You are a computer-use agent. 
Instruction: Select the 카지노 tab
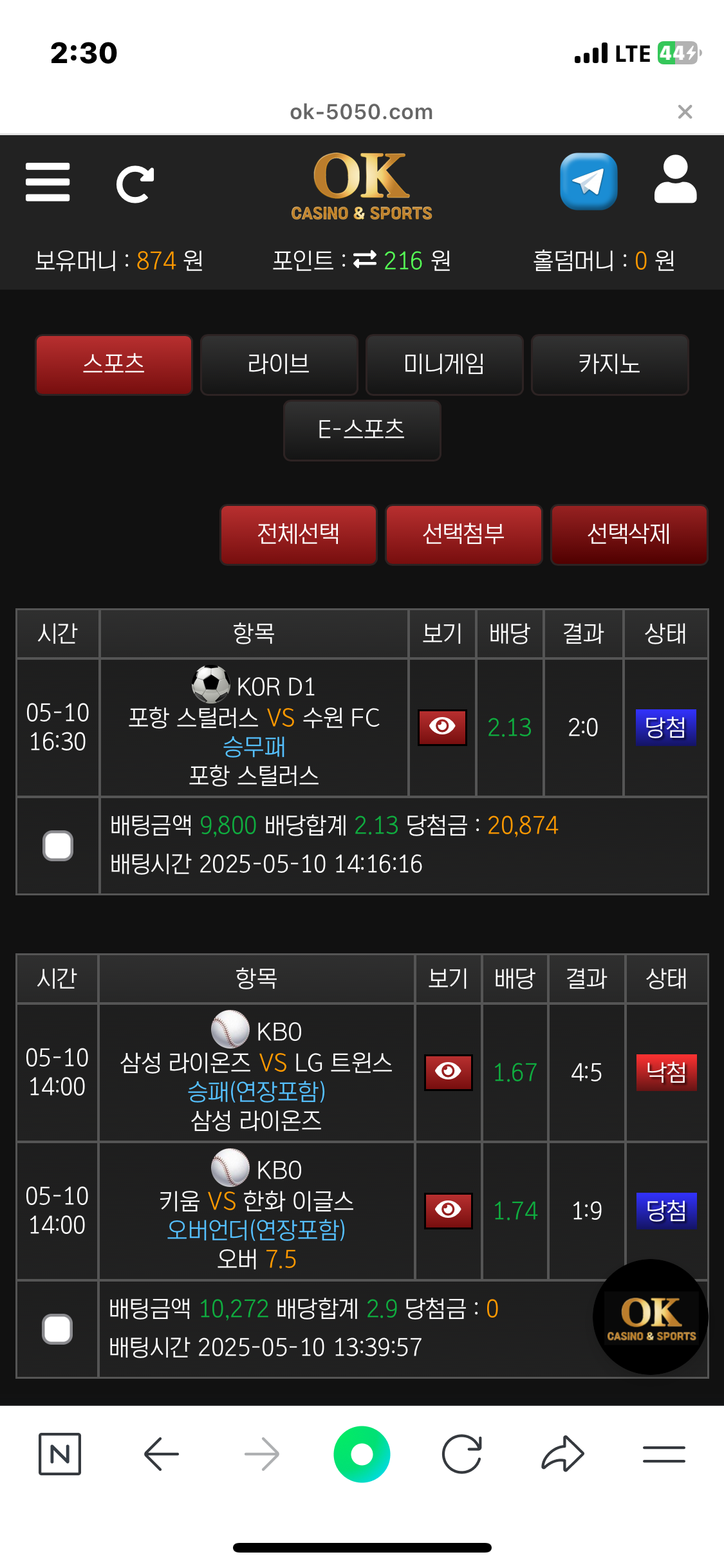(x=609, y=364)
